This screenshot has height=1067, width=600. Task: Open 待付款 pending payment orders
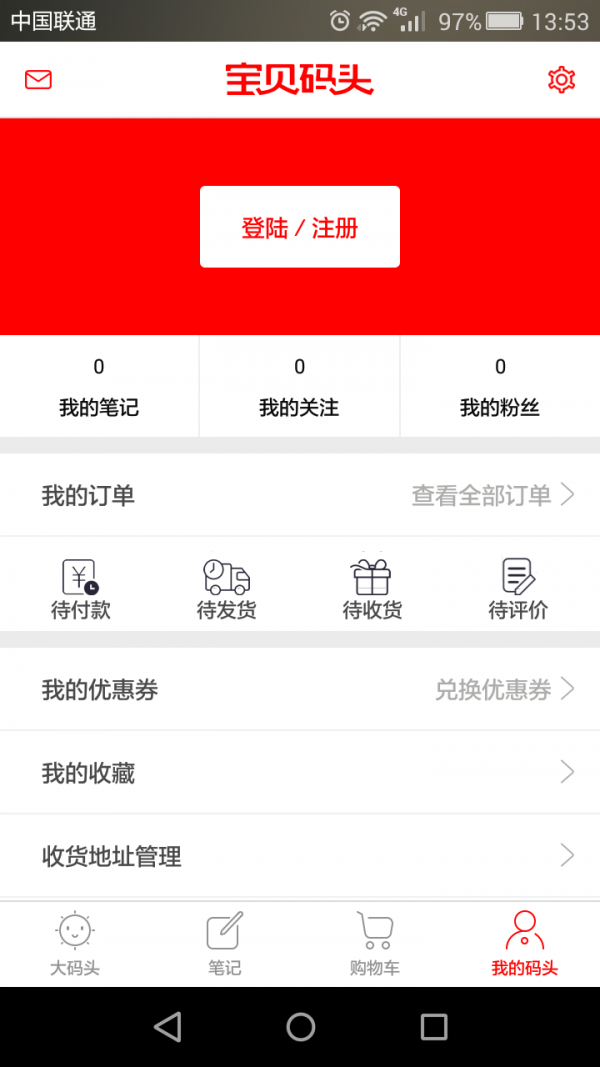tap(81, 590)
